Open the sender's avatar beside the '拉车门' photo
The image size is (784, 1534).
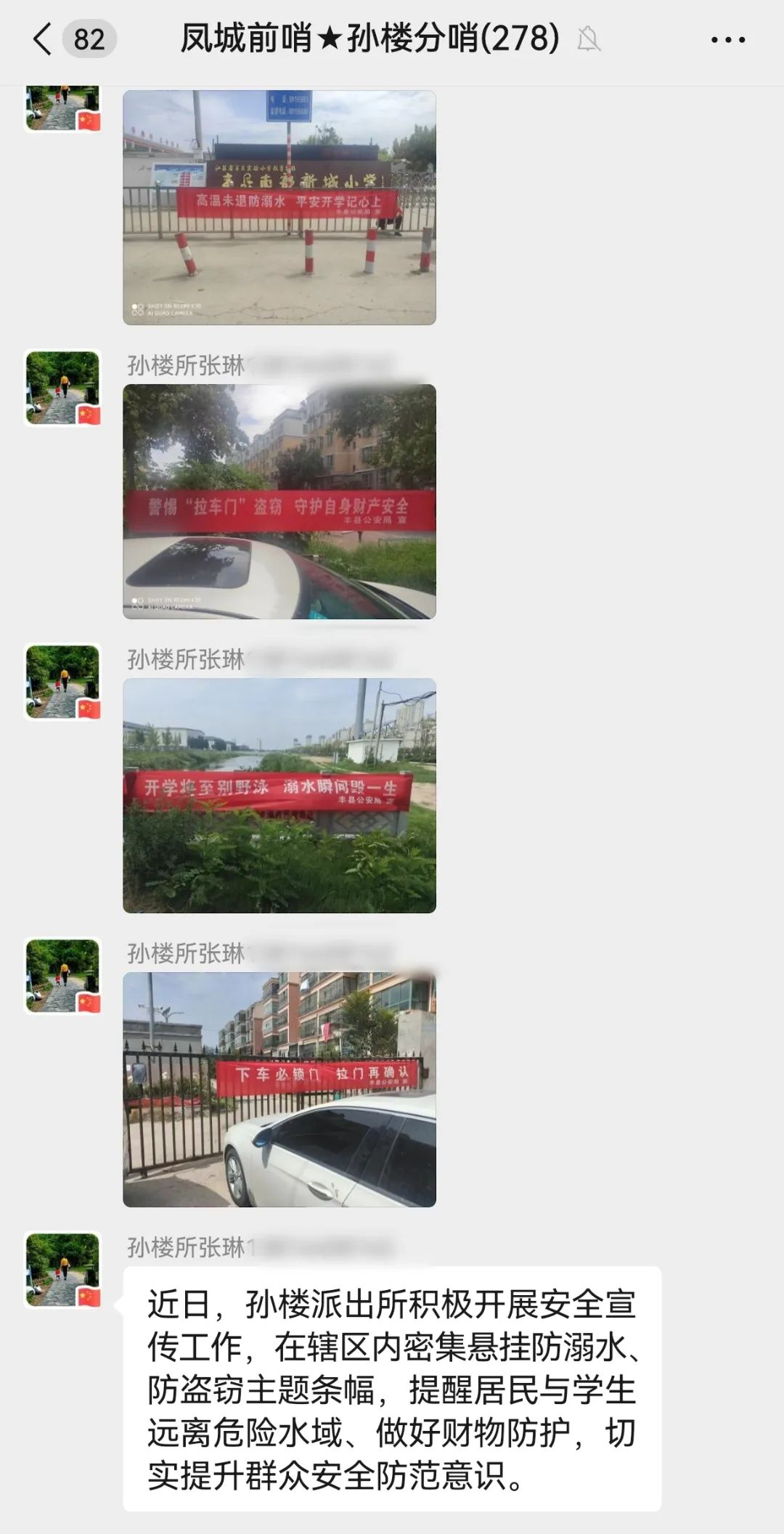(63, 388)
